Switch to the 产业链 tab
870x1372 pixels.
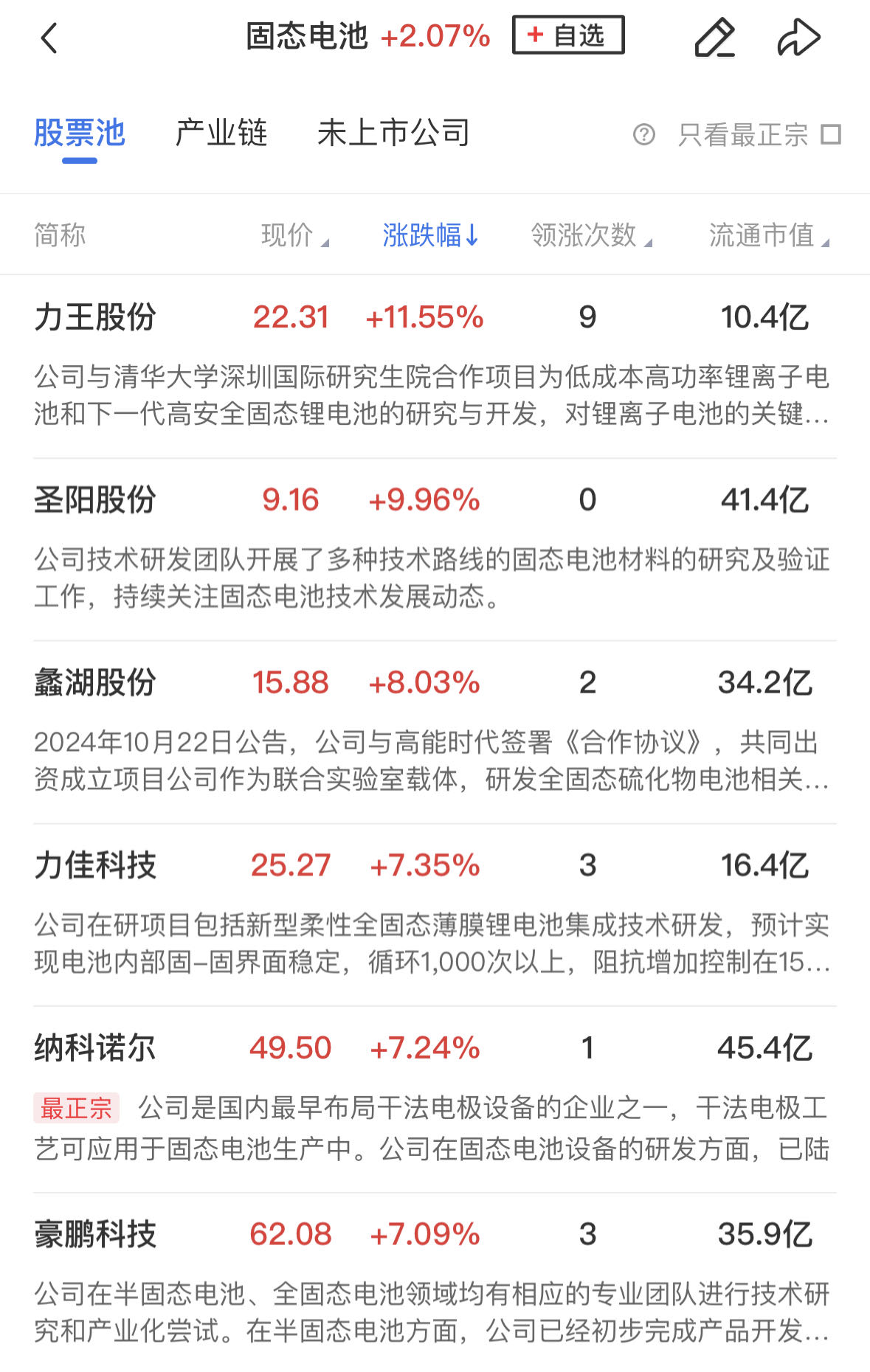tap(221, 134)
